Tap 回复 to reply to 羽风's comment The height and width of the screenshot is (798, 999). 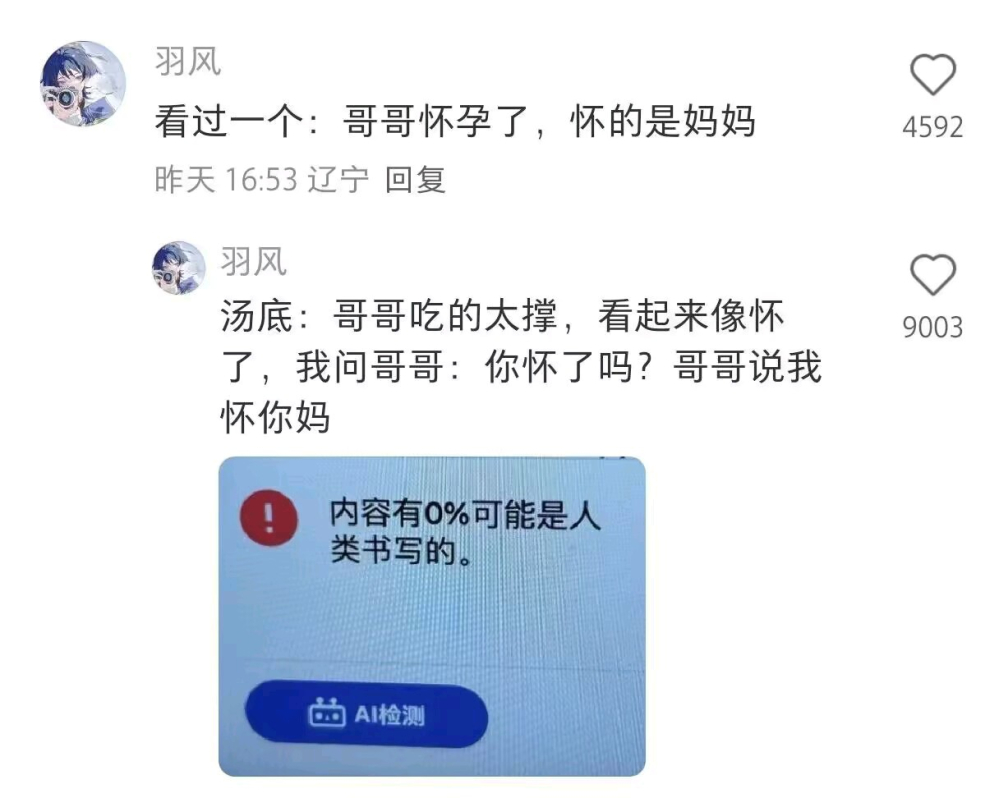(x=415, y=180)
